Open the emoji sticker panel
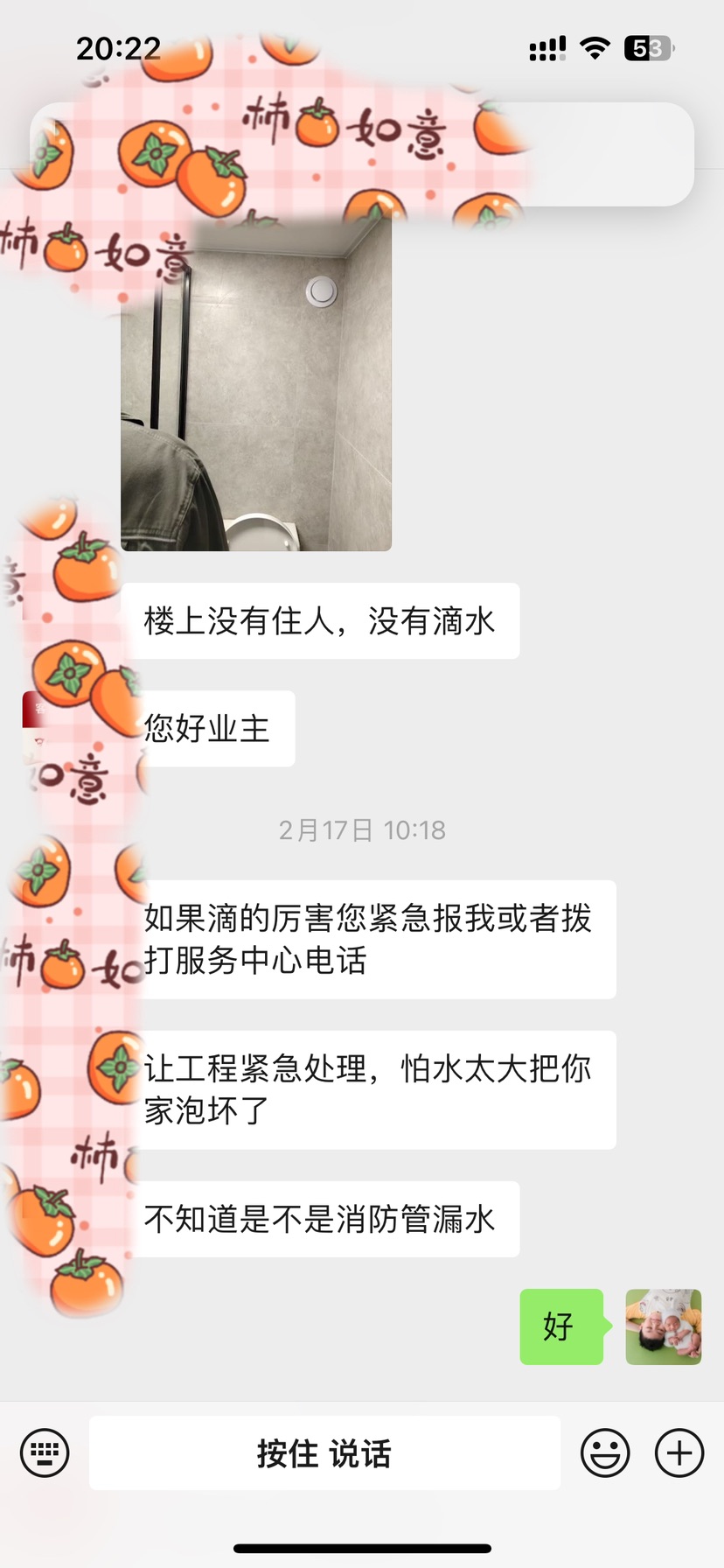This screenshot has width=724, height=1568. click(605, 1453)
